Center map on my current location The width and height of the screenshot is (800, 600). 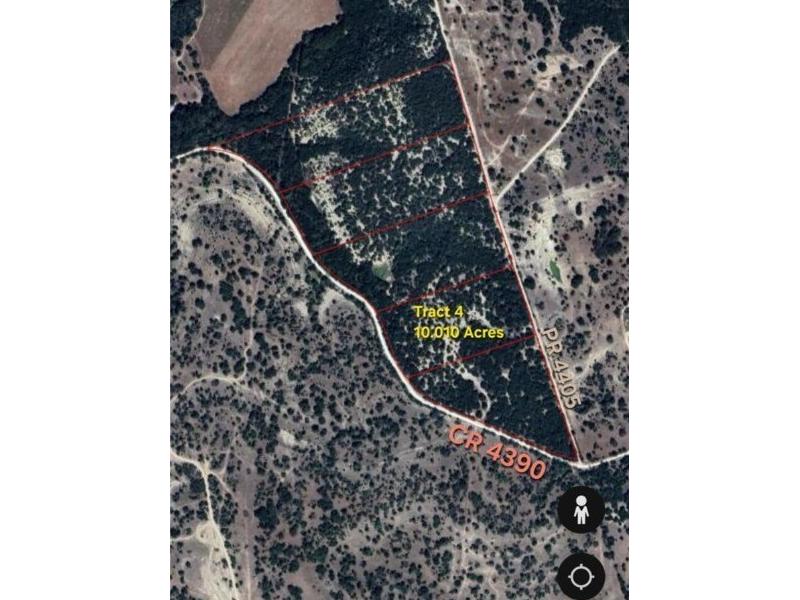pyautogui.click(x=581, y=576)
